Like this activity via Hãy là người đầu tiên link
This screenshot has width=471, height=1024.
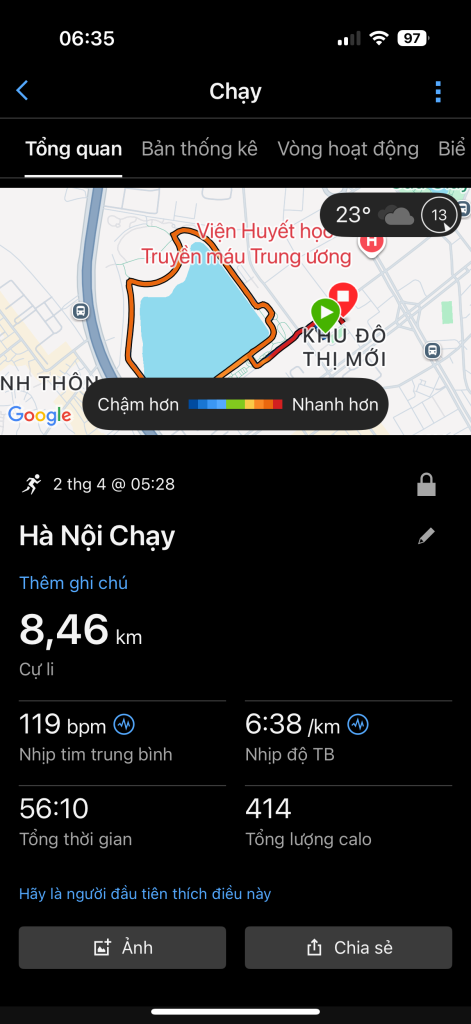[x=144, y=893]
